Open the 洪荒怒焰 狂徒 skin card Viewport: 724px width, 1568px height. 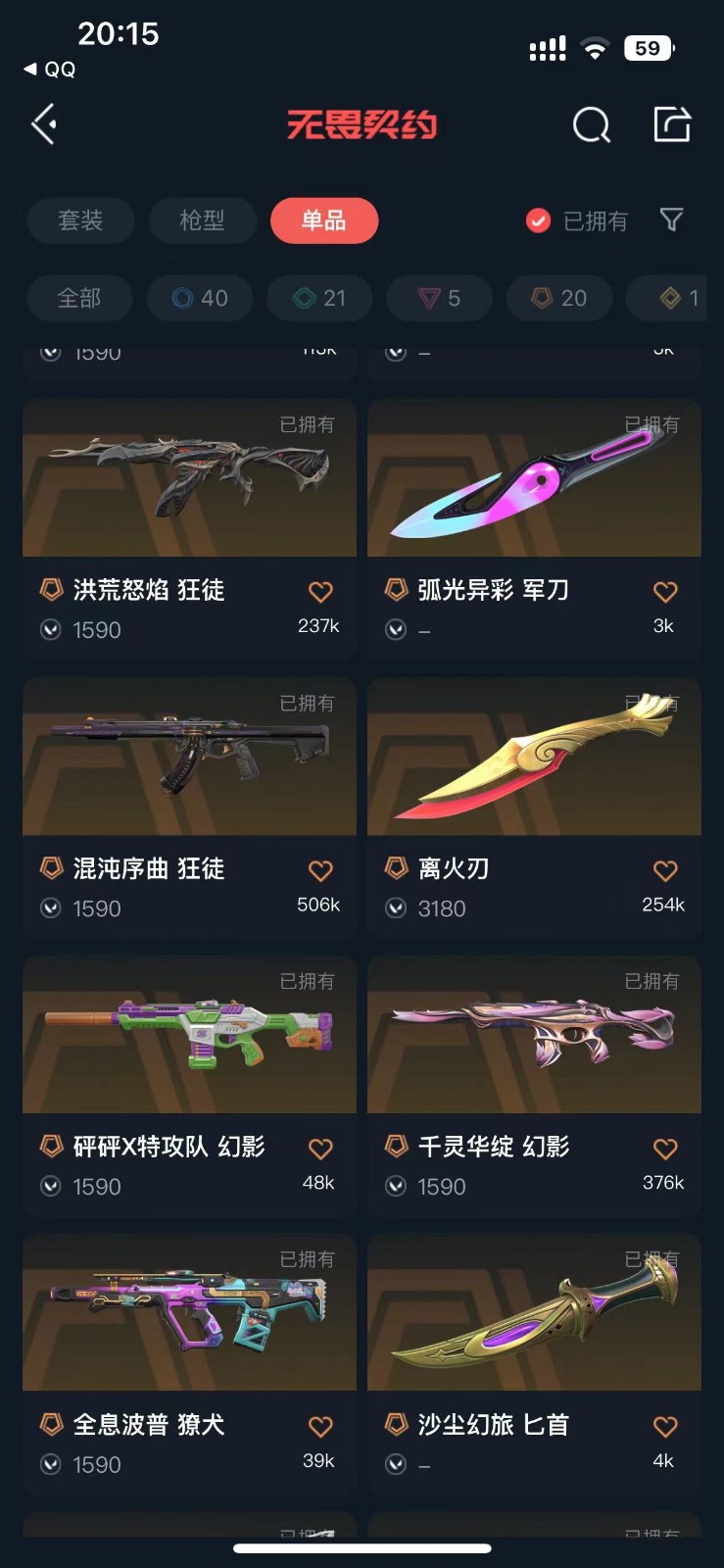tap(189, 528)
